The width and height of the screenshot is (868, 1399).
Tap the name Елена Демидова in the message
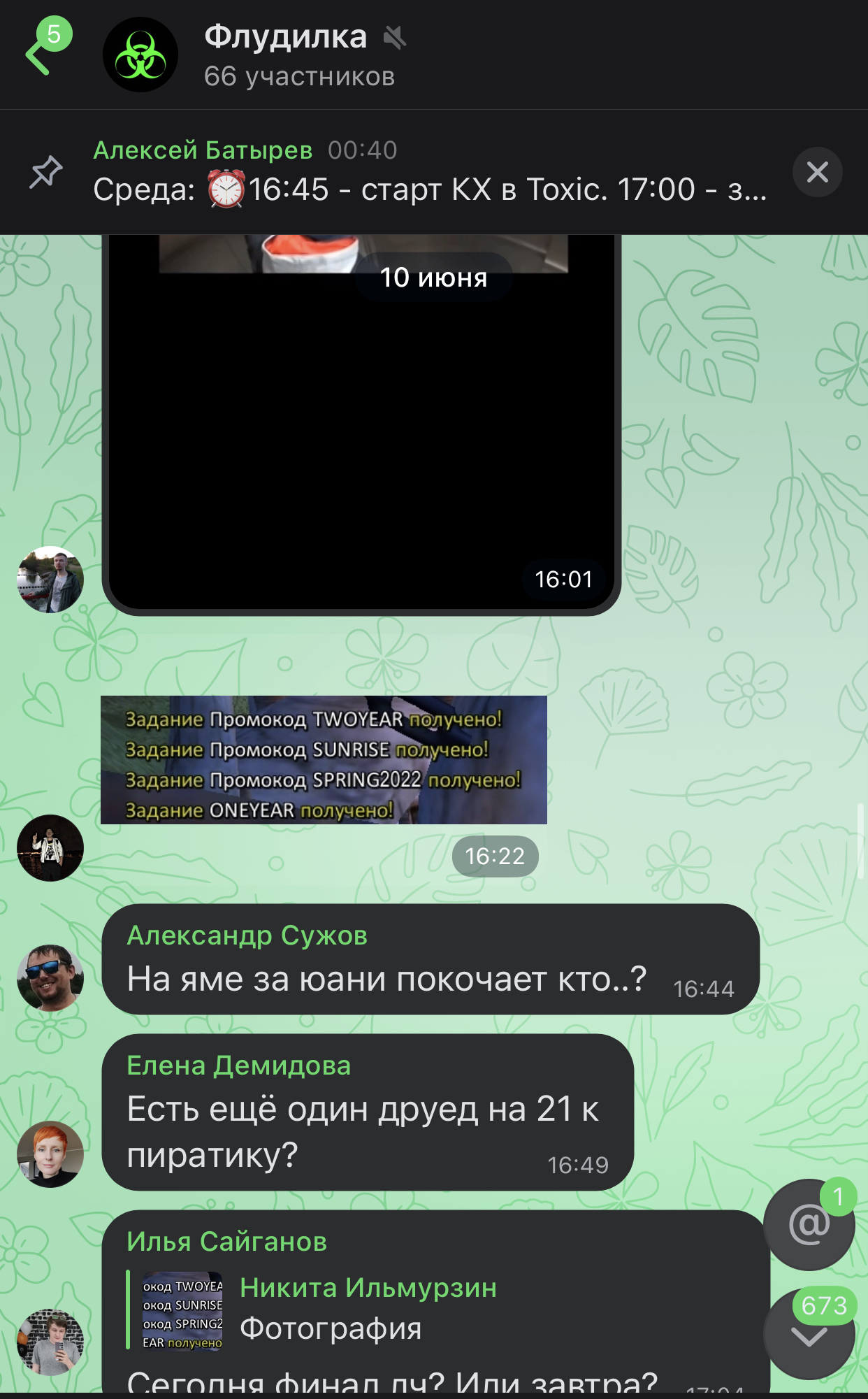238,1066
